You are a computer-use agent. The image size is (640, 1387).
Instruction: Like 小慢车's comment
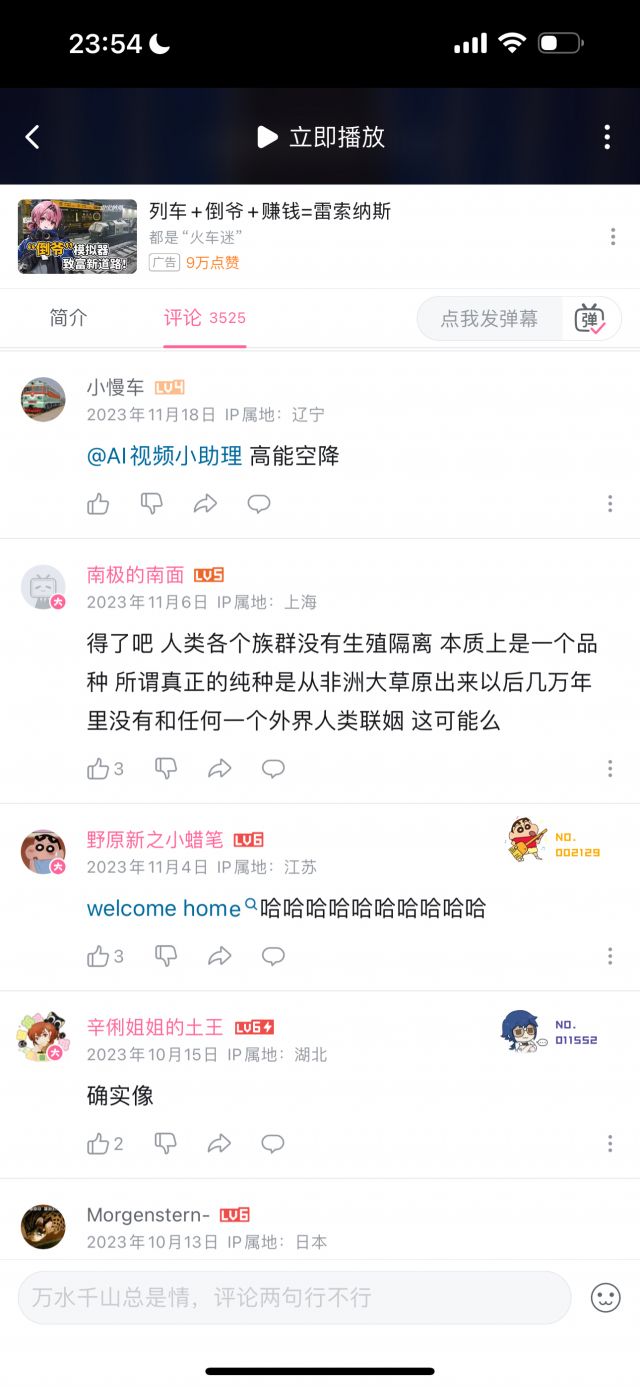pyautogui.click(x=98, y=504)
